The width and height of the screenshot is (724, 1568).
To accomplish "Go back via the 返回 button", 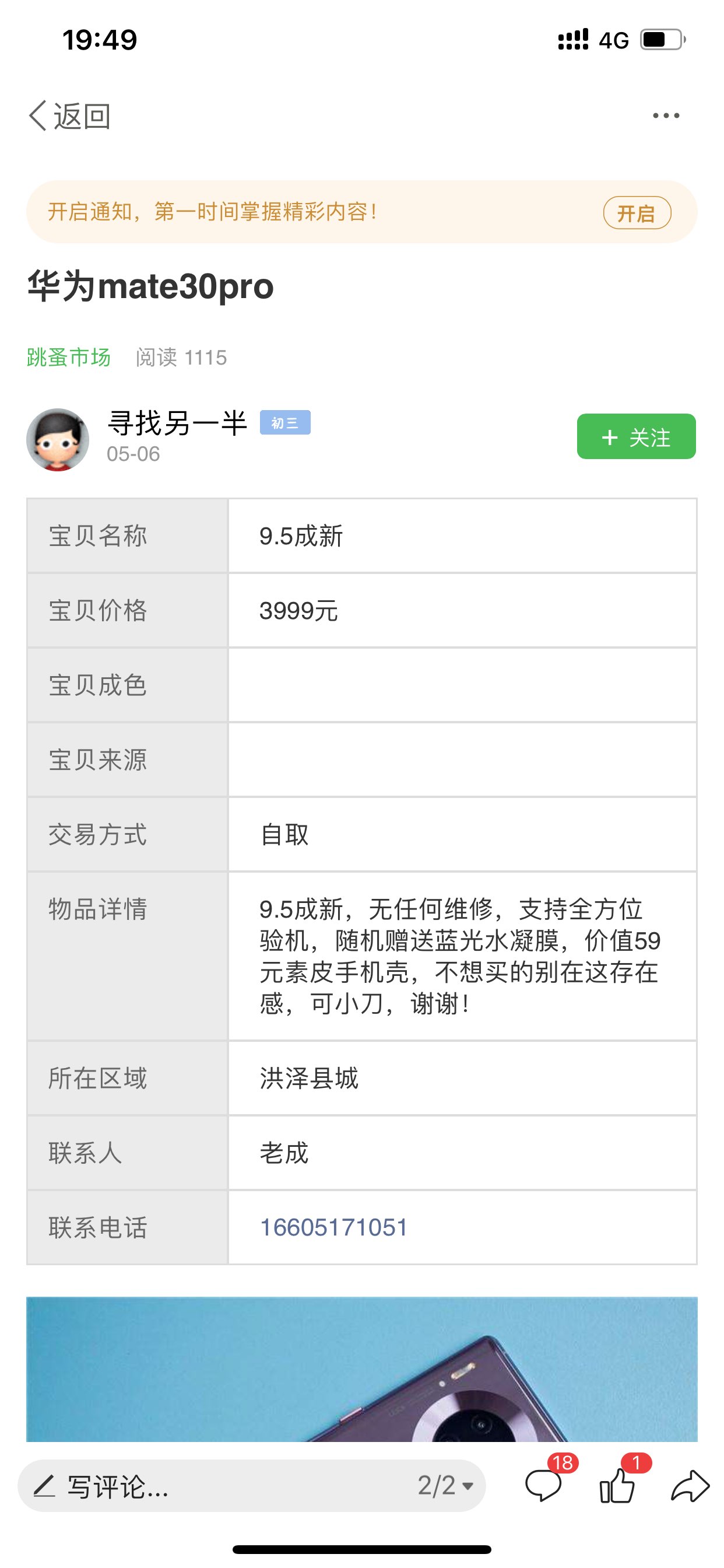I will 69,116.
